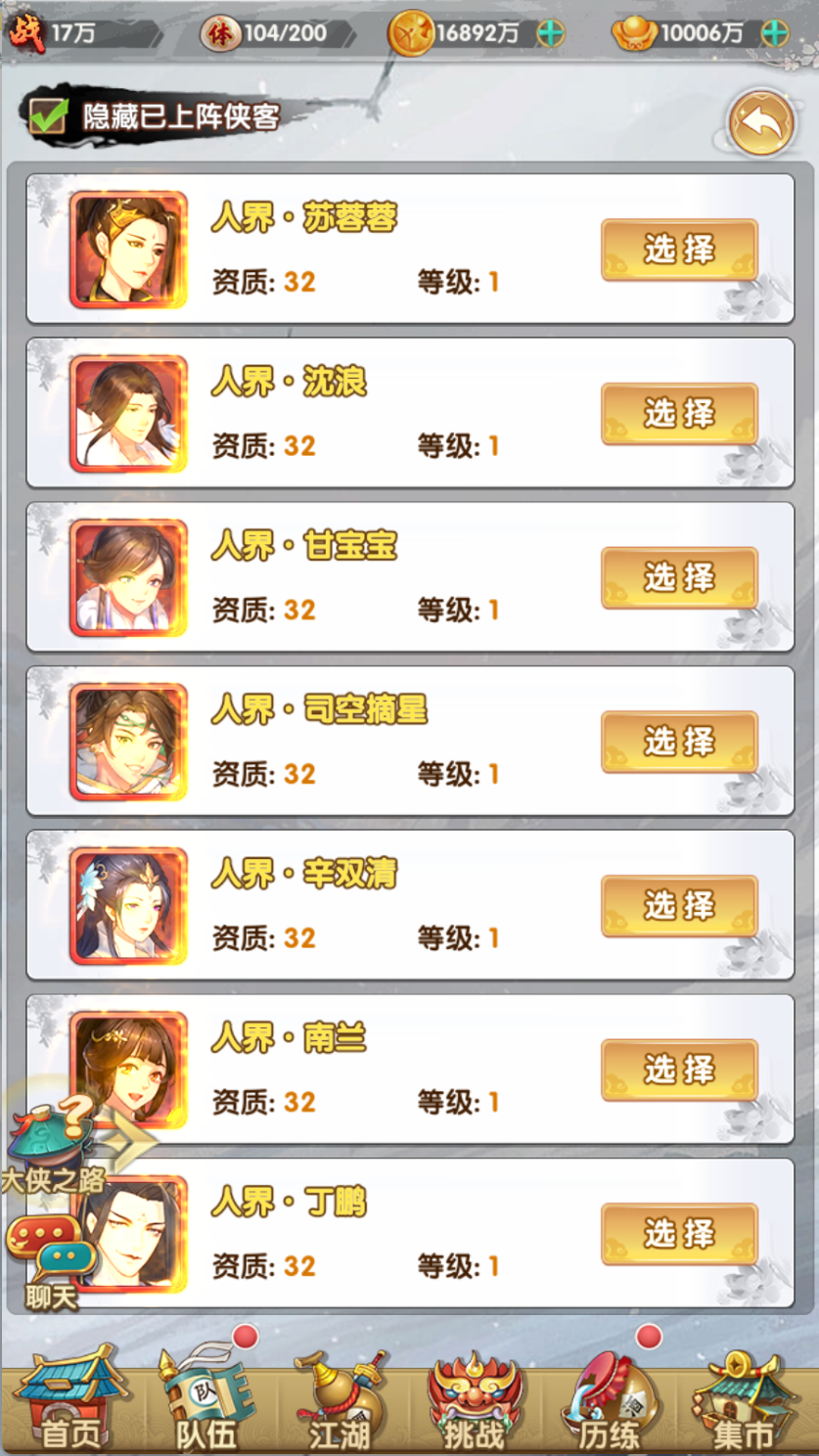Screen dimensions: 819x1456
Task: Select hero 人界·沈浪
Action: click(679, 414)
